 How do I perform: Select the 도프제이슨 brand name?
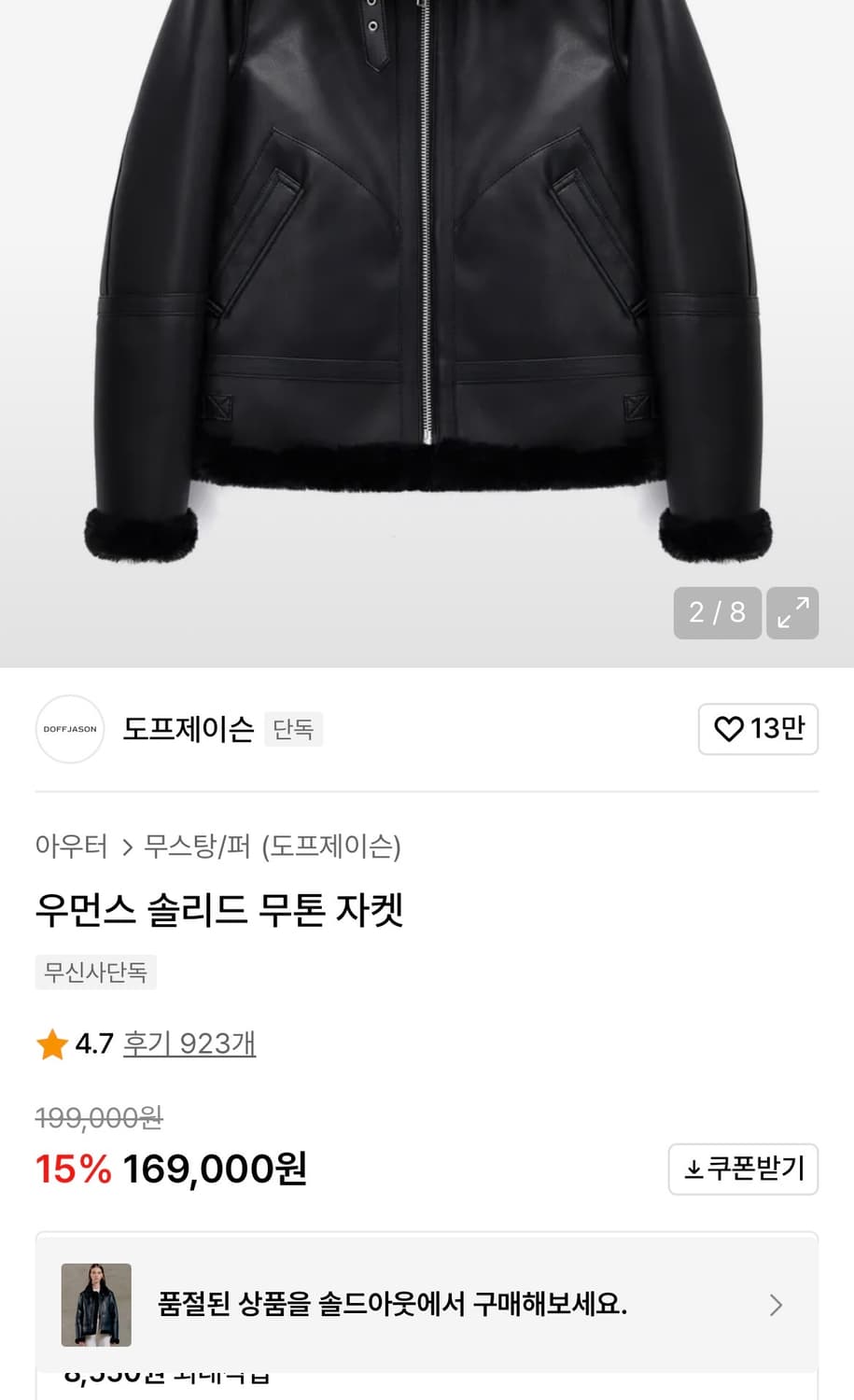click(x=187, y=730)
